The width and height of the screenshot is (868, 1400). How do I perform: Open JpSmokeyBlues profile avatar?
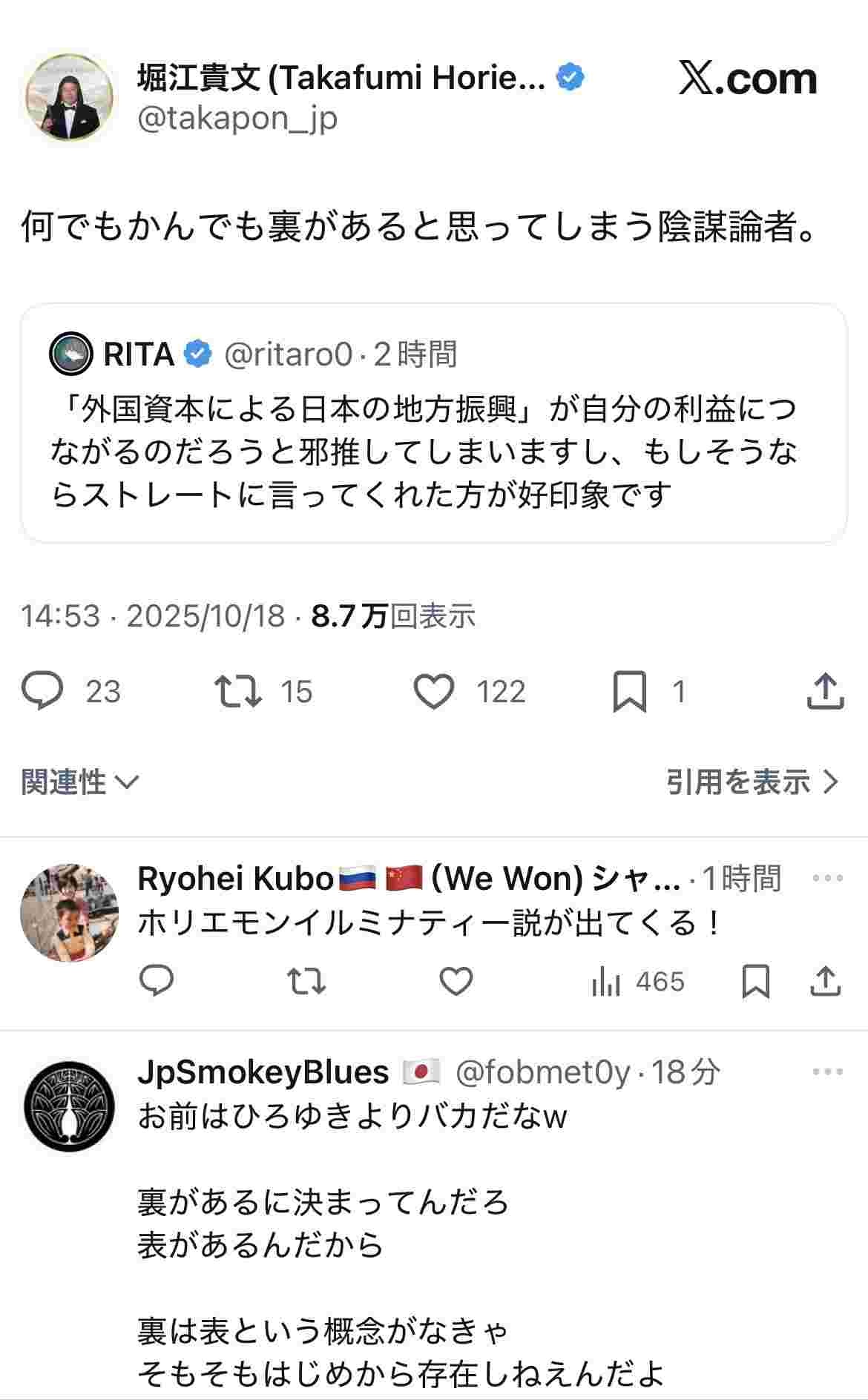(x=69, y=1106)
